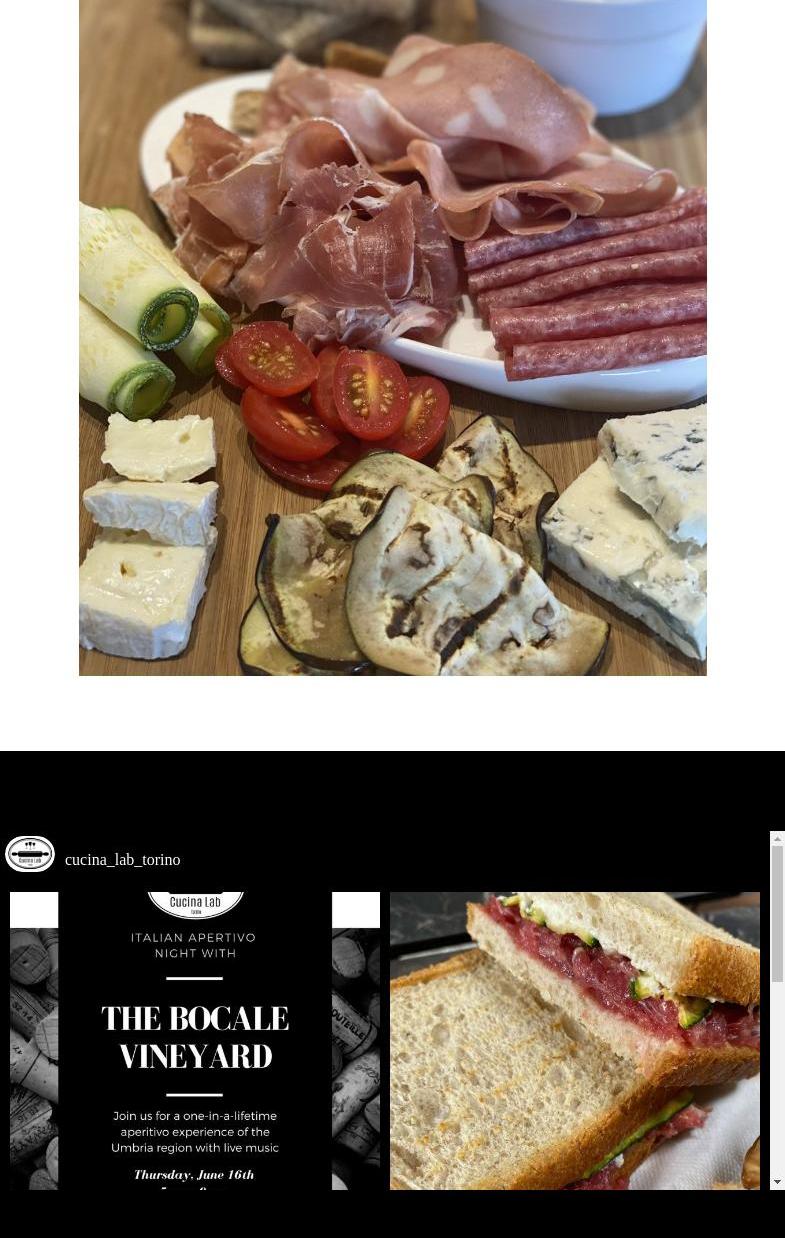Tap the Instagram feed scrollbar down arrow
785x1238 pixels.
777,1182
